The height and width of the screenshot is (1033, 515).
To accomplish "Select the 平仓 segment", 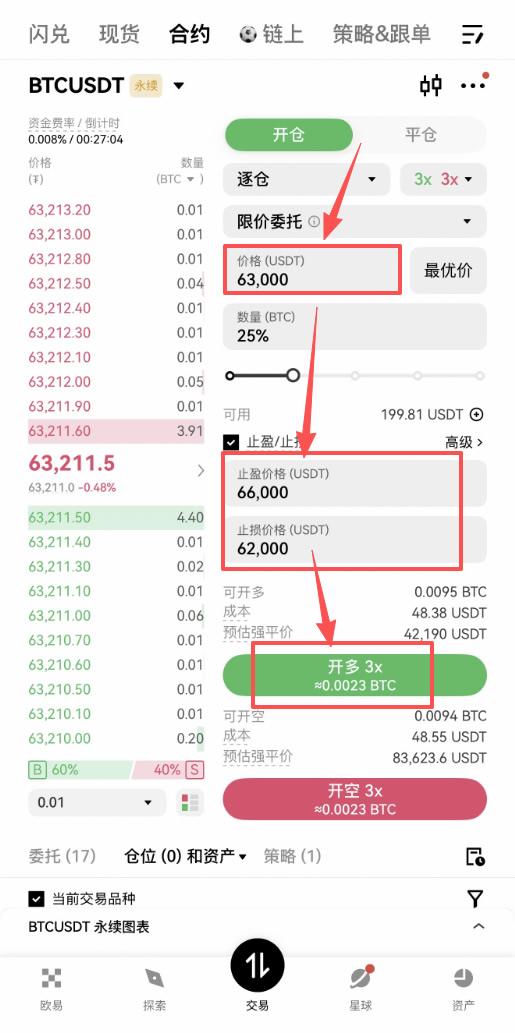I will (x=420, y=135).
